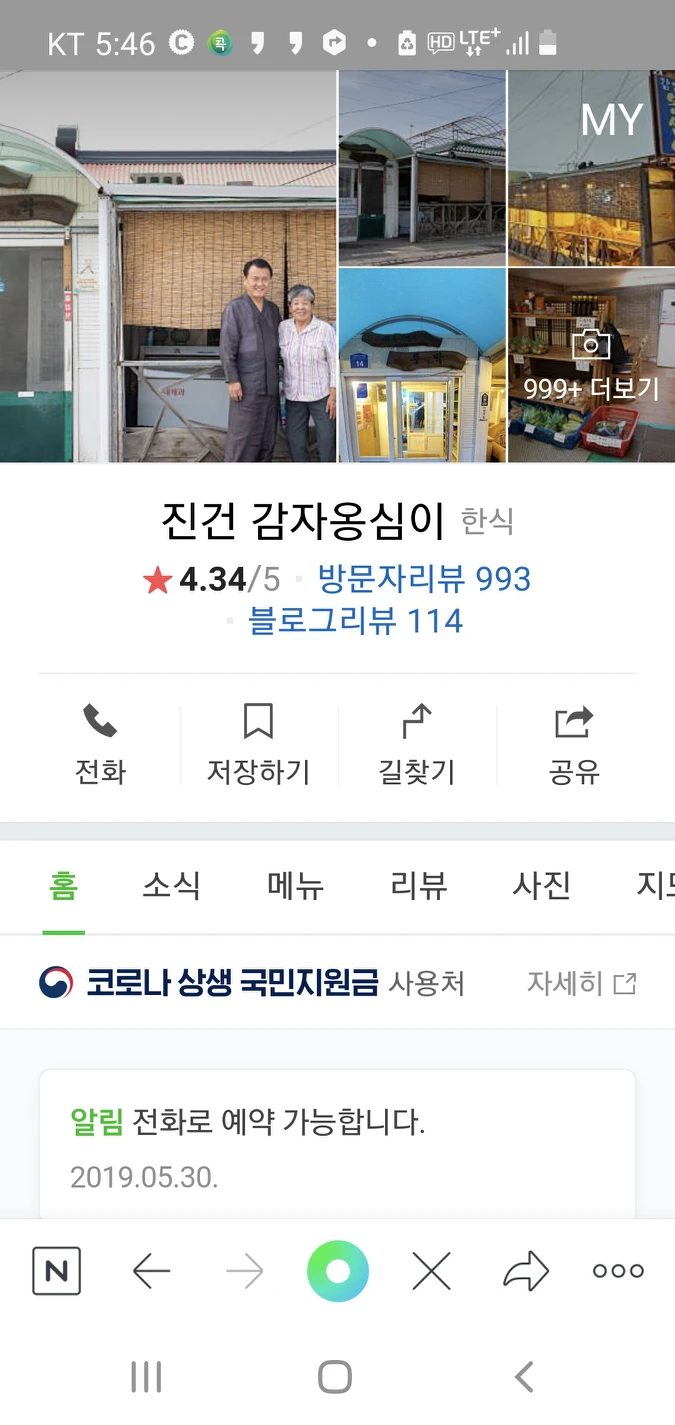Open 자세히 link for 국민지원금
Screen dimensions: 675x1425
[582, 984]
